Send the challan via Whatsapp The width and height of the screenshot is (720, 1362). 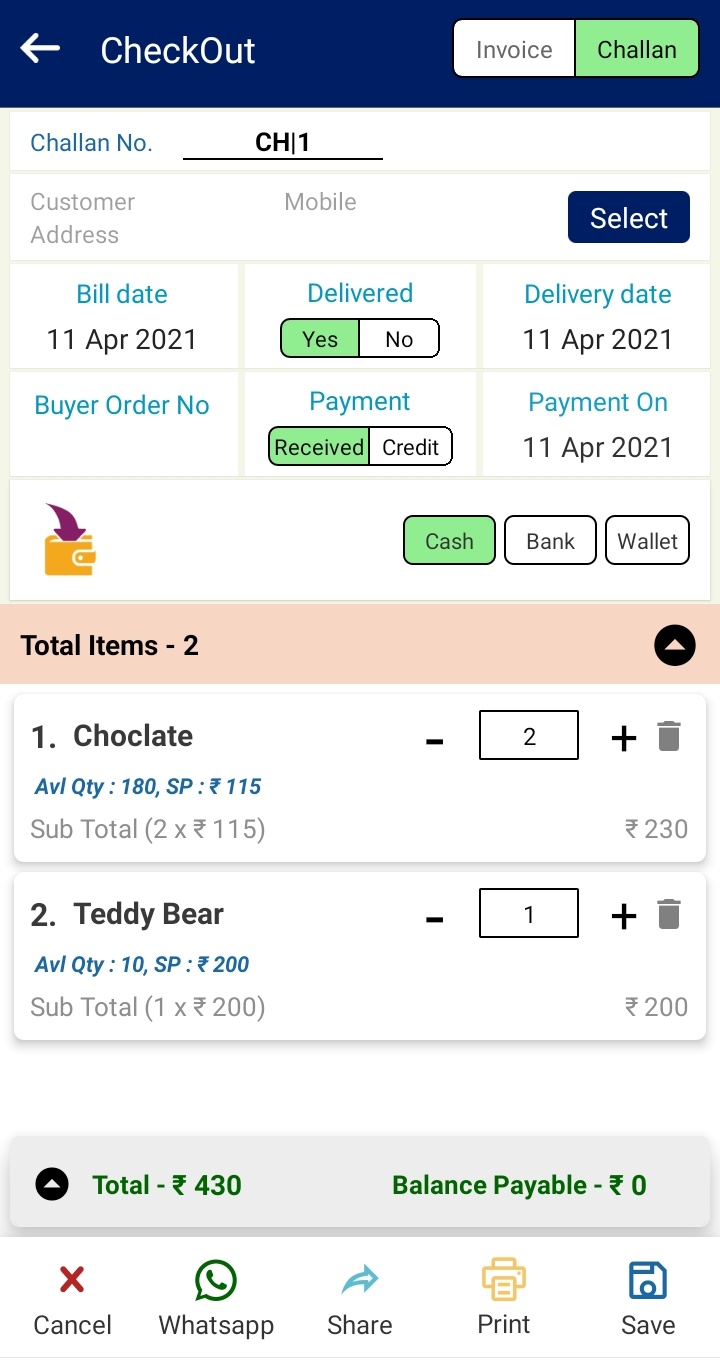click(216, 1299)
